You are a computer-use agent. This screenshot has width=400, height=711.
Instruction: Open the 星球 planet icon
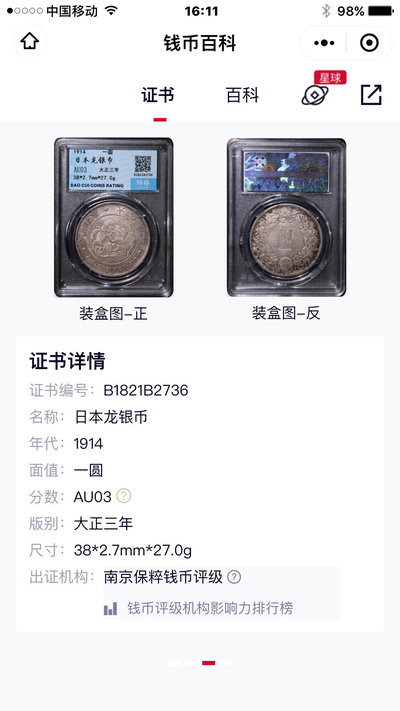pos(315,95)
